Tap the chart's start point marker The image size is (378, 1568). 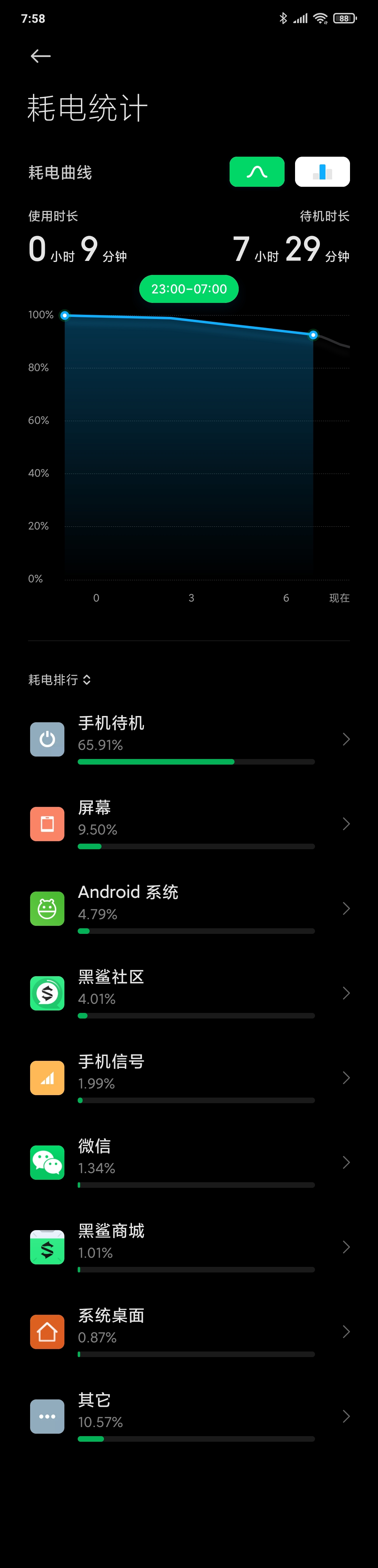pyautogui.click(x=64, y=315)
